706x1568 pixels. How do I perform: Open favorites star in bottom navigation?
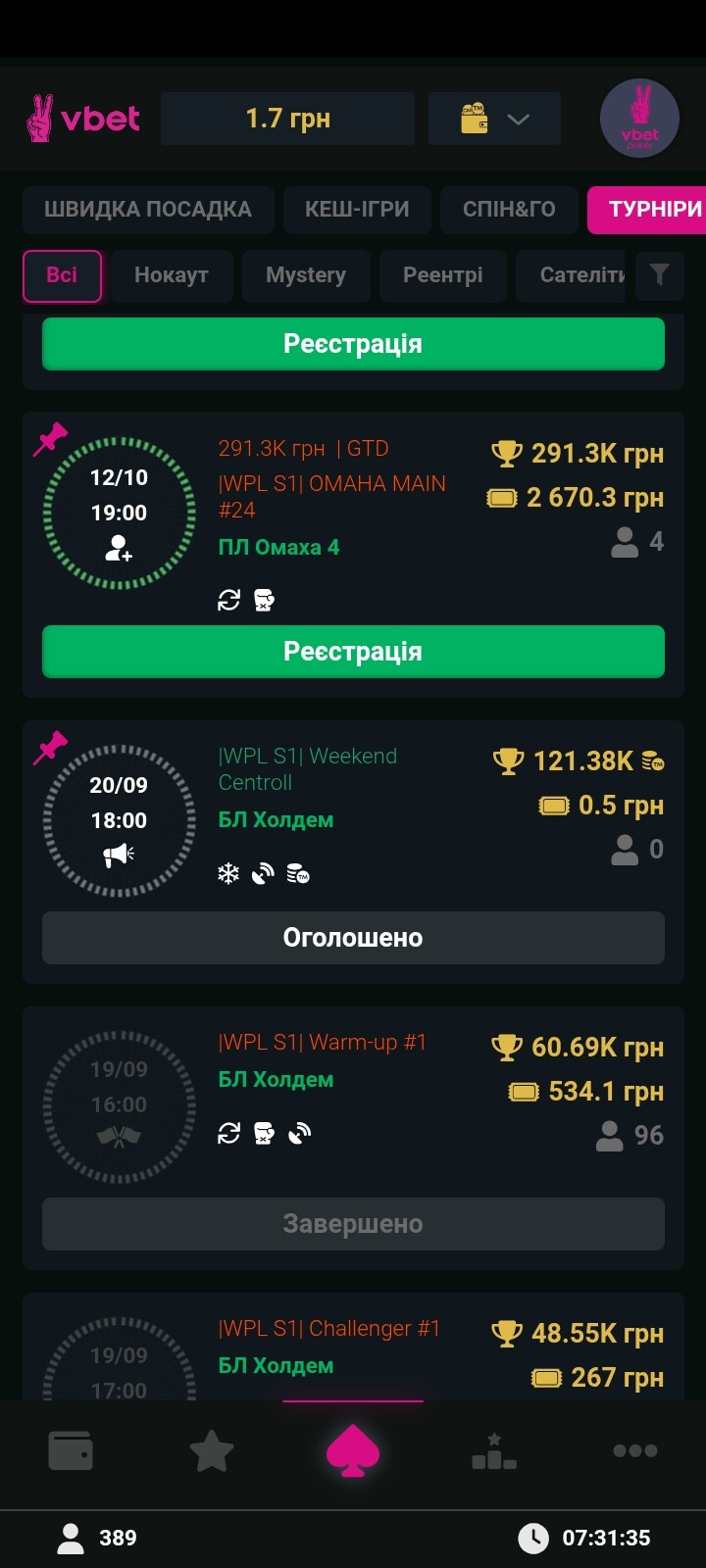click(x=212, y=1450)
